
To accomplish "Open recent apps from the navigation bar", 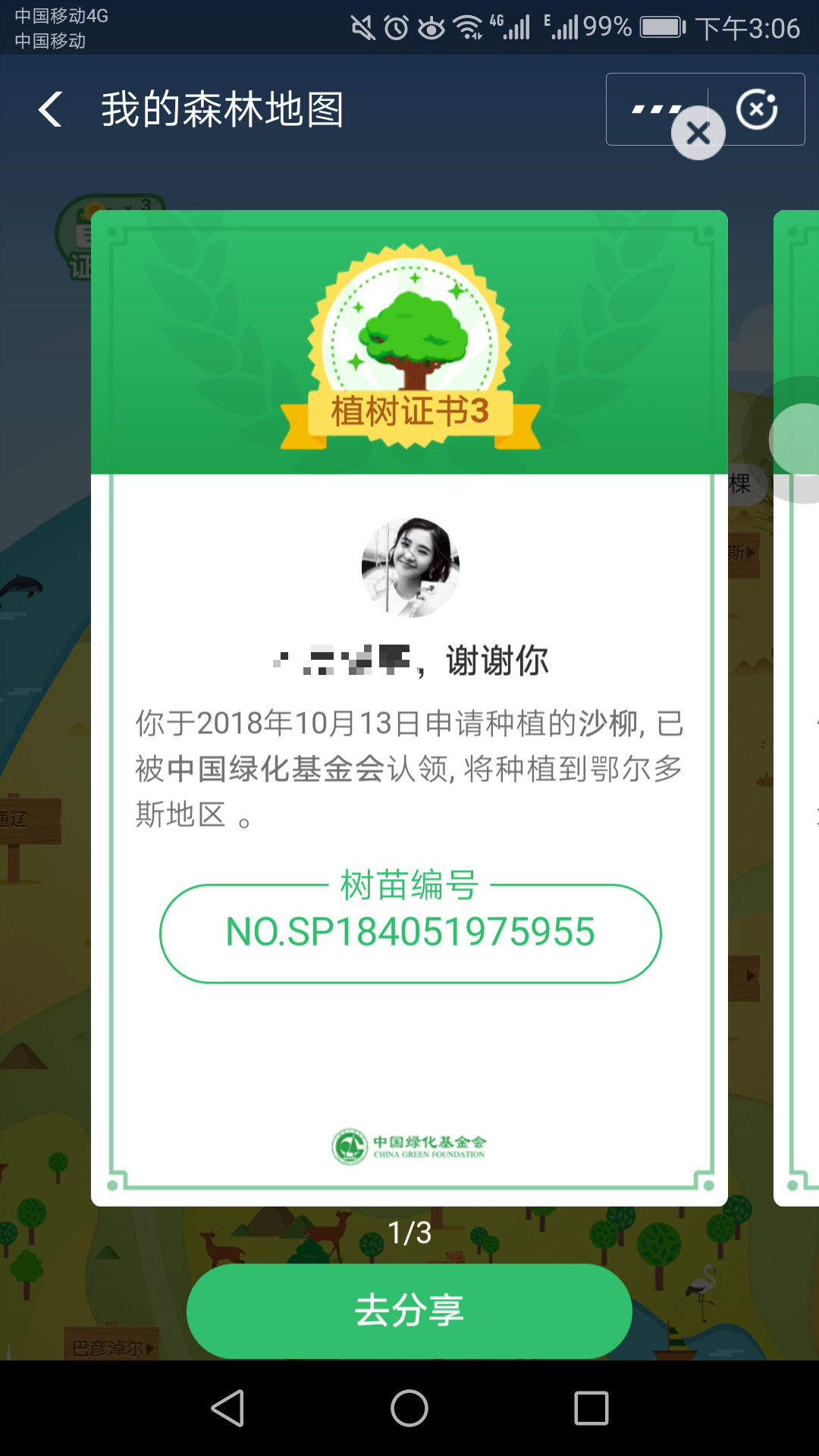I will (591, 1409).
